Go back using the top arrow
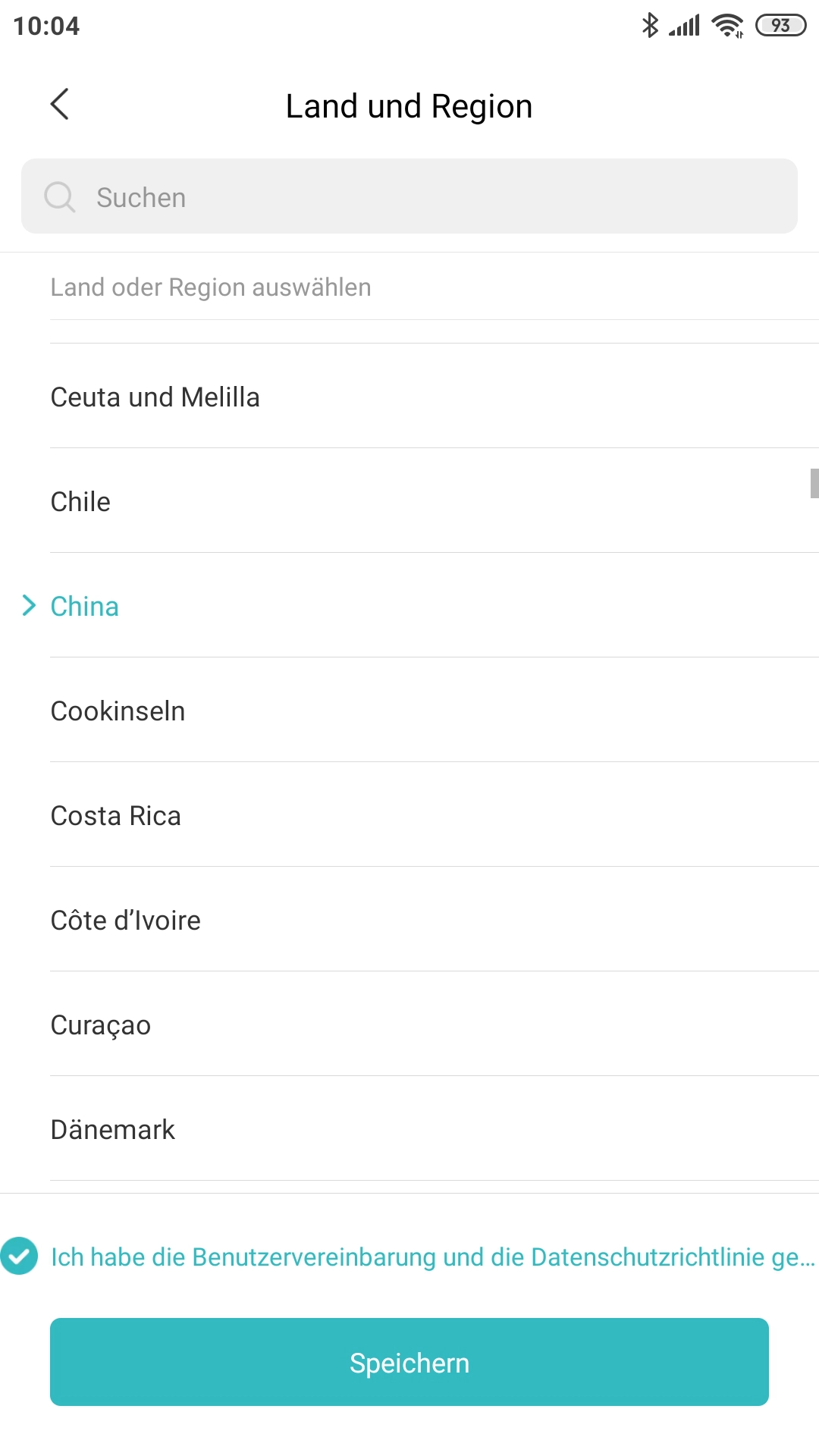 coord(60,105)
